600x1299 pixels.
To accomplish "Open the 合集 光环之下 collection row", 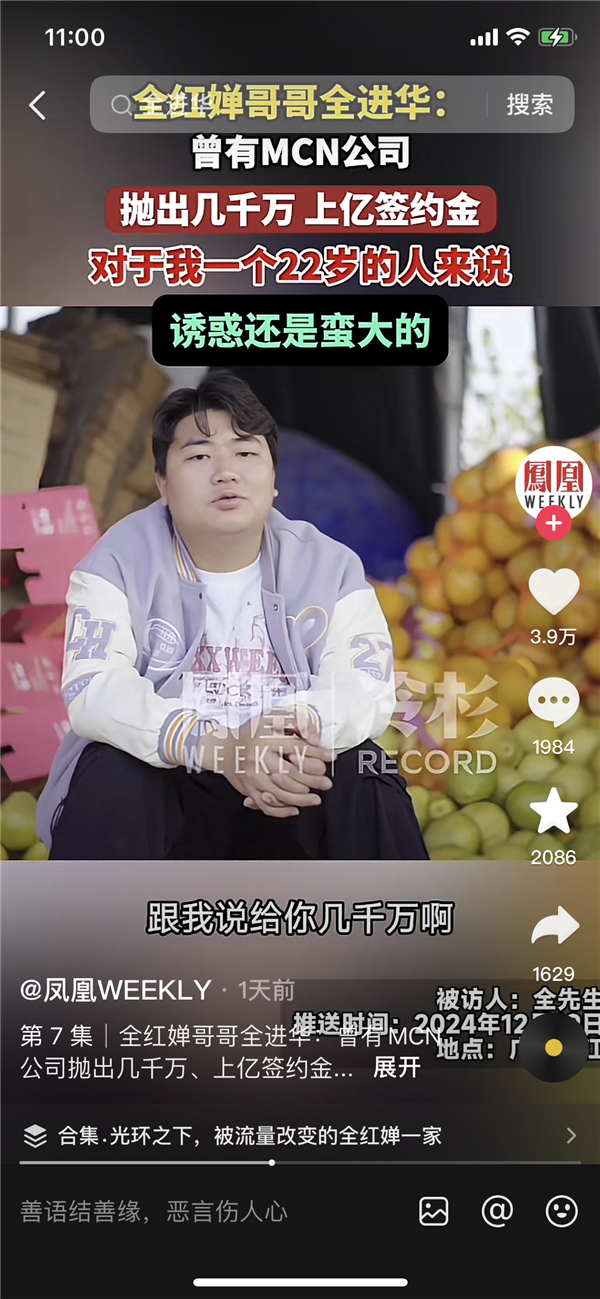I will (300, 1135).
